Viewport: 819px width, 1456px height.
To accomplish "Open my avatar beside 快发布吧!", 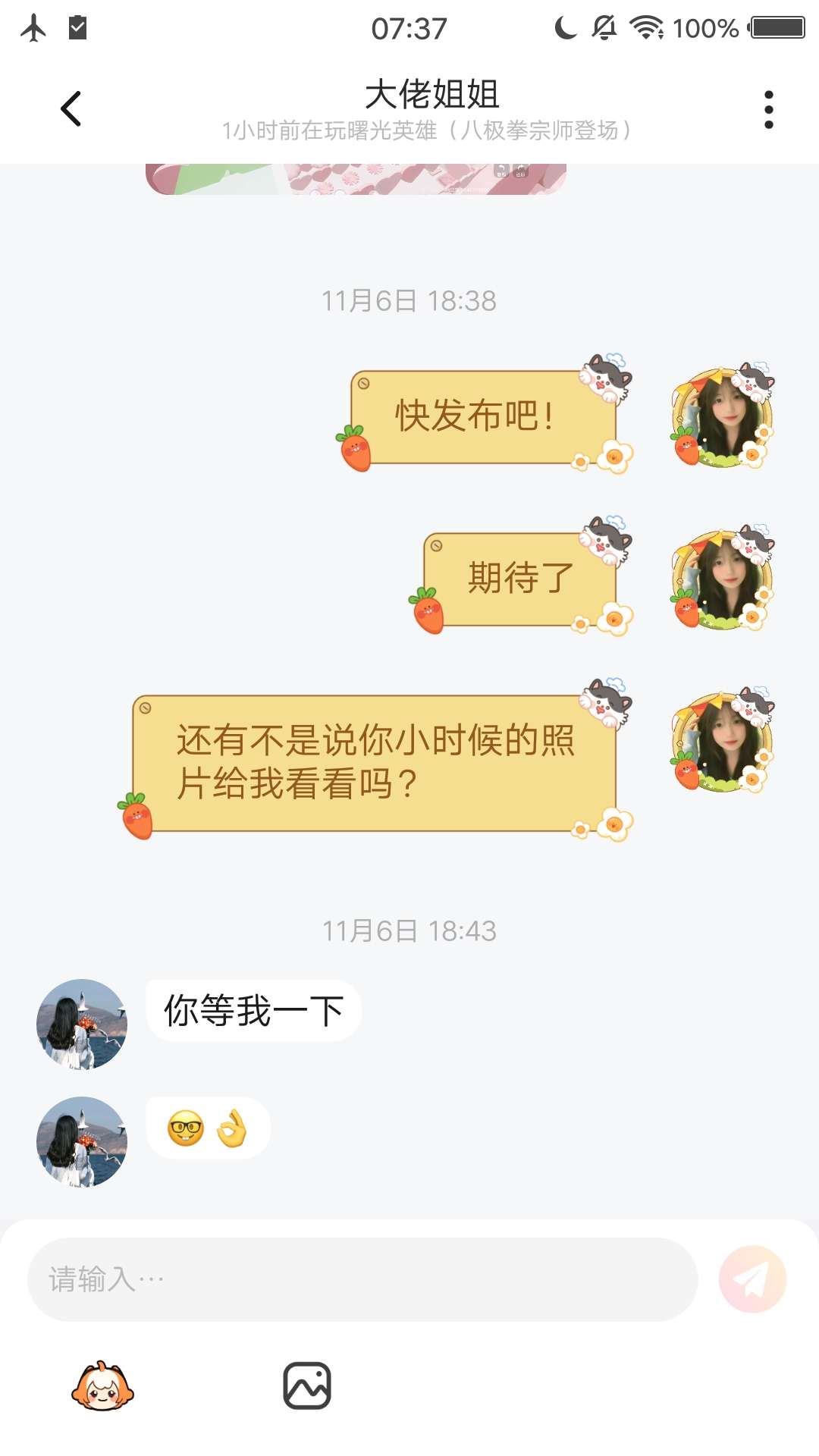I will tap(723, 417).
